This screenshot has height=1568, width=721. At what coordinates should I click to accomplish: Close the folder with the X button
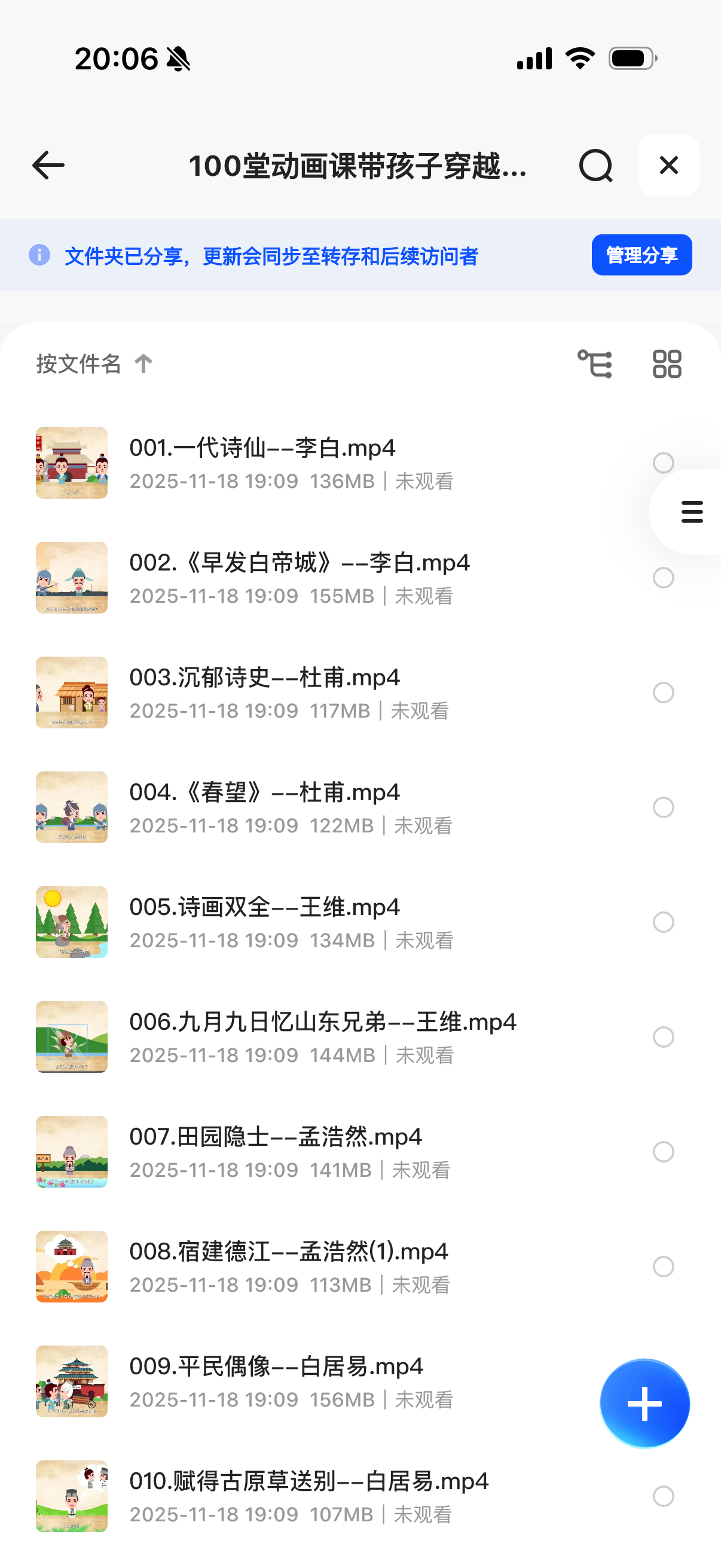pyautogui.click(x=668, y=165)
